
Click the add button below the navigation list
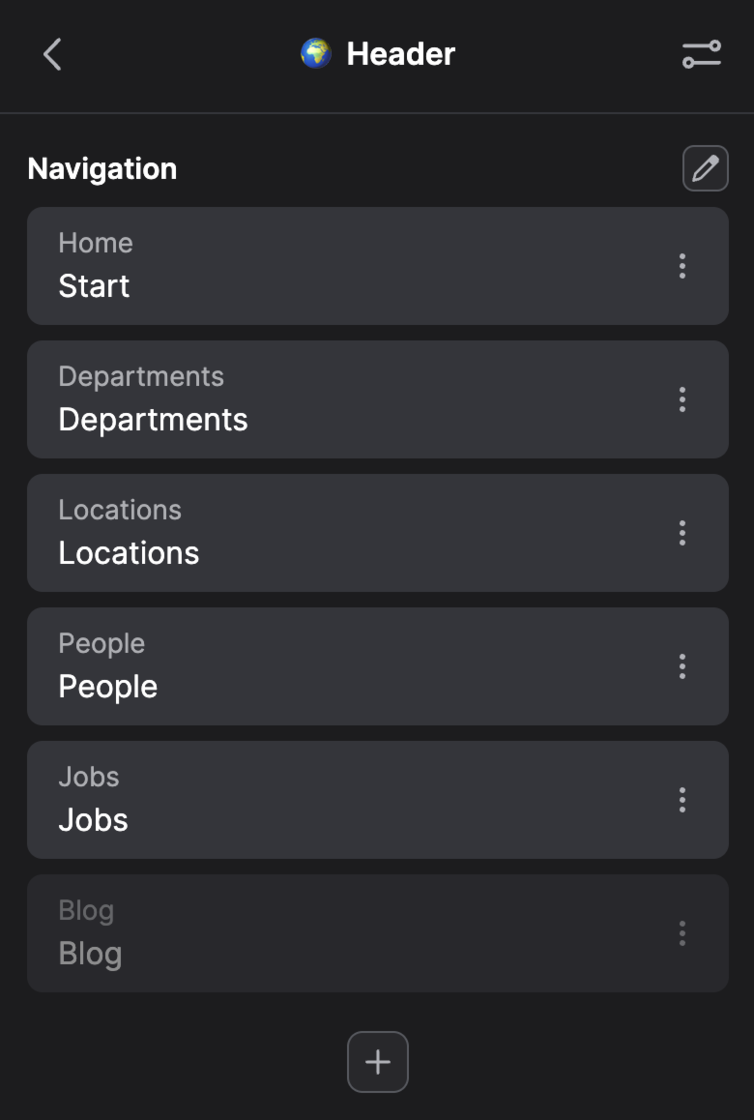tap(377, 1061)
